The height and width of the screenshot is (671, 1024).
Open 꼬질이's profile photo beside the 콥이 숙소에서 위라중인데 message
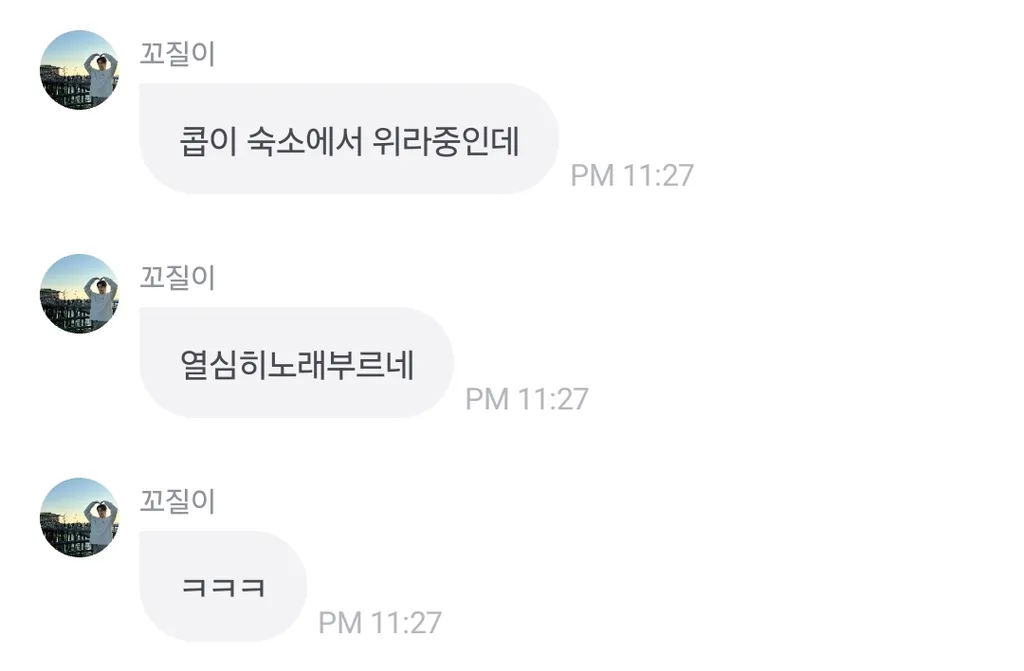[x=79, y=70]
